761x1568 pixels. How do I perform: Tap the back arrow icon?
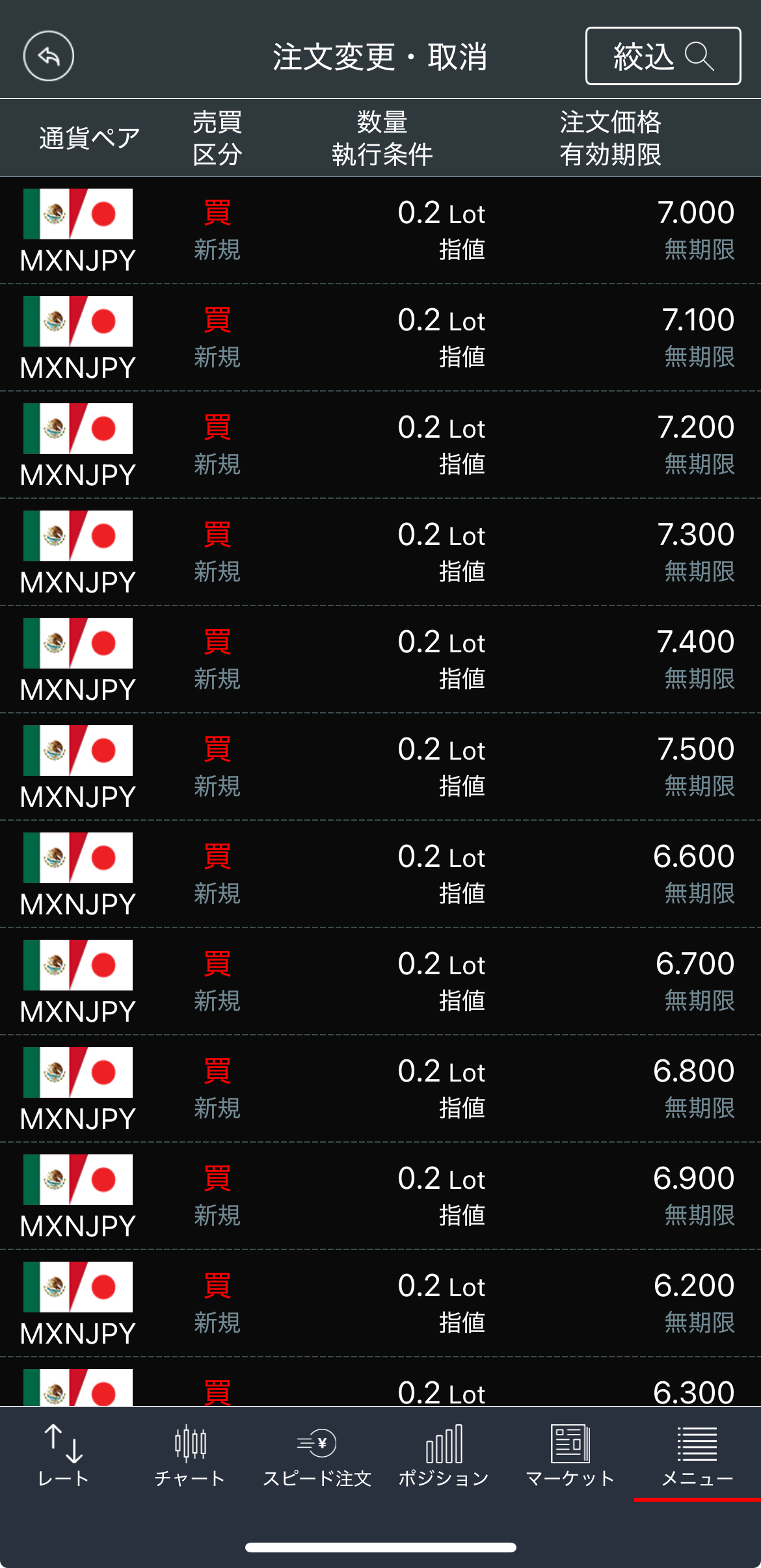click(49, 57)
